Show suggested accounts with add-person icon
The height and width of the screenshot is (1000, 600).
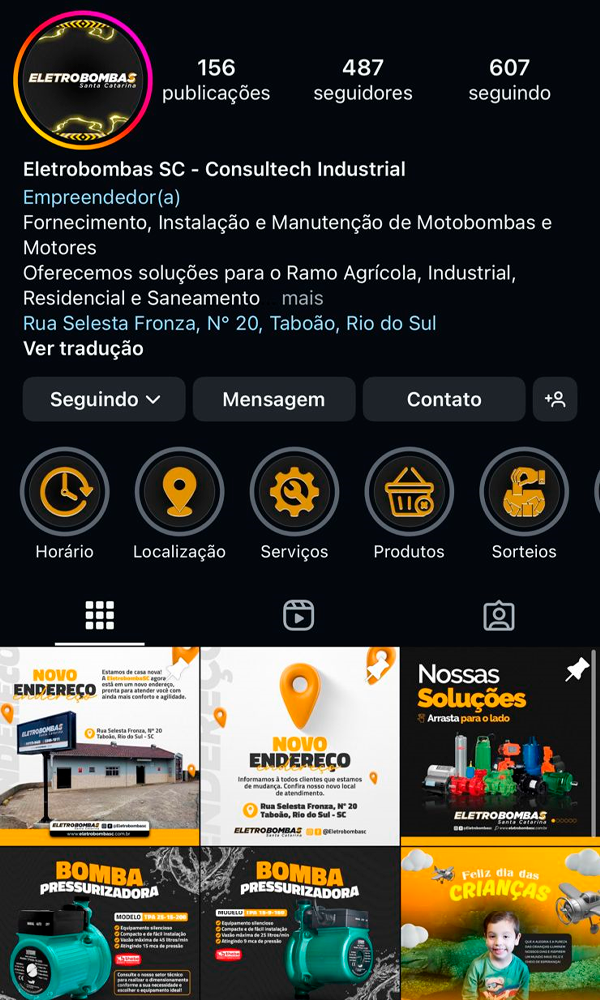tap(555, 399)
